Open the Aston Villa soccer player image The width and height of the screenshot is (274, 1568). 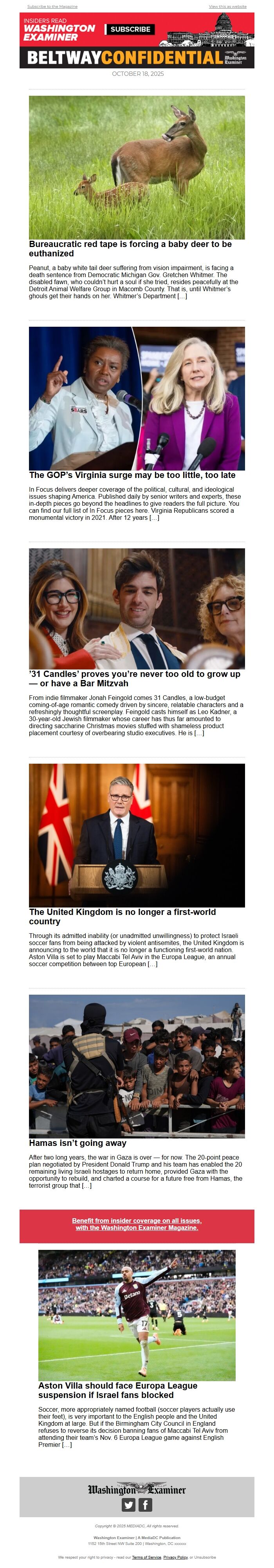coord(137,1315)
